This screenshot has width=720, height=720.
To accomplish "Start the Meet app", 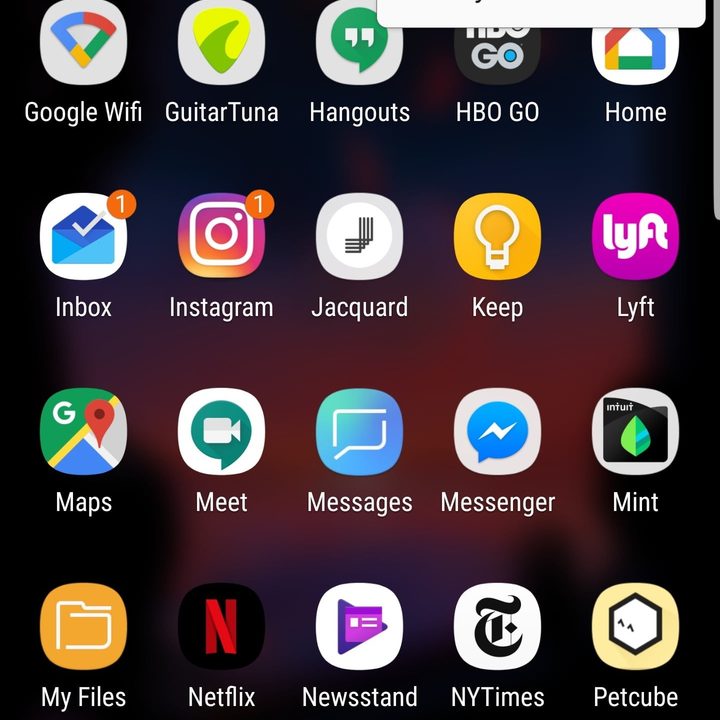I will pyautogui.click(x=221, y=432).
